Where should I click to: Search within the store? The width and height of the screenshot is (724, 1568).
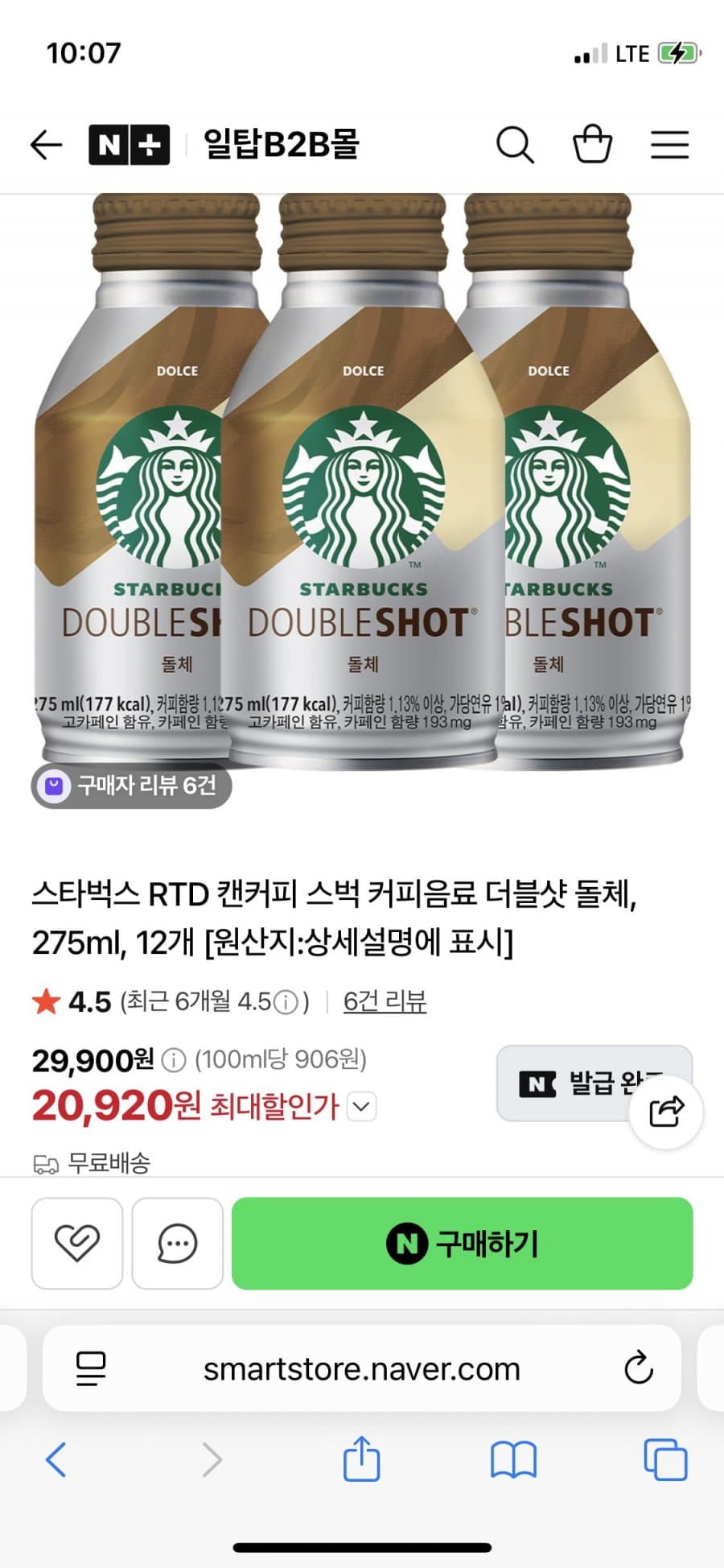point(515,145)
